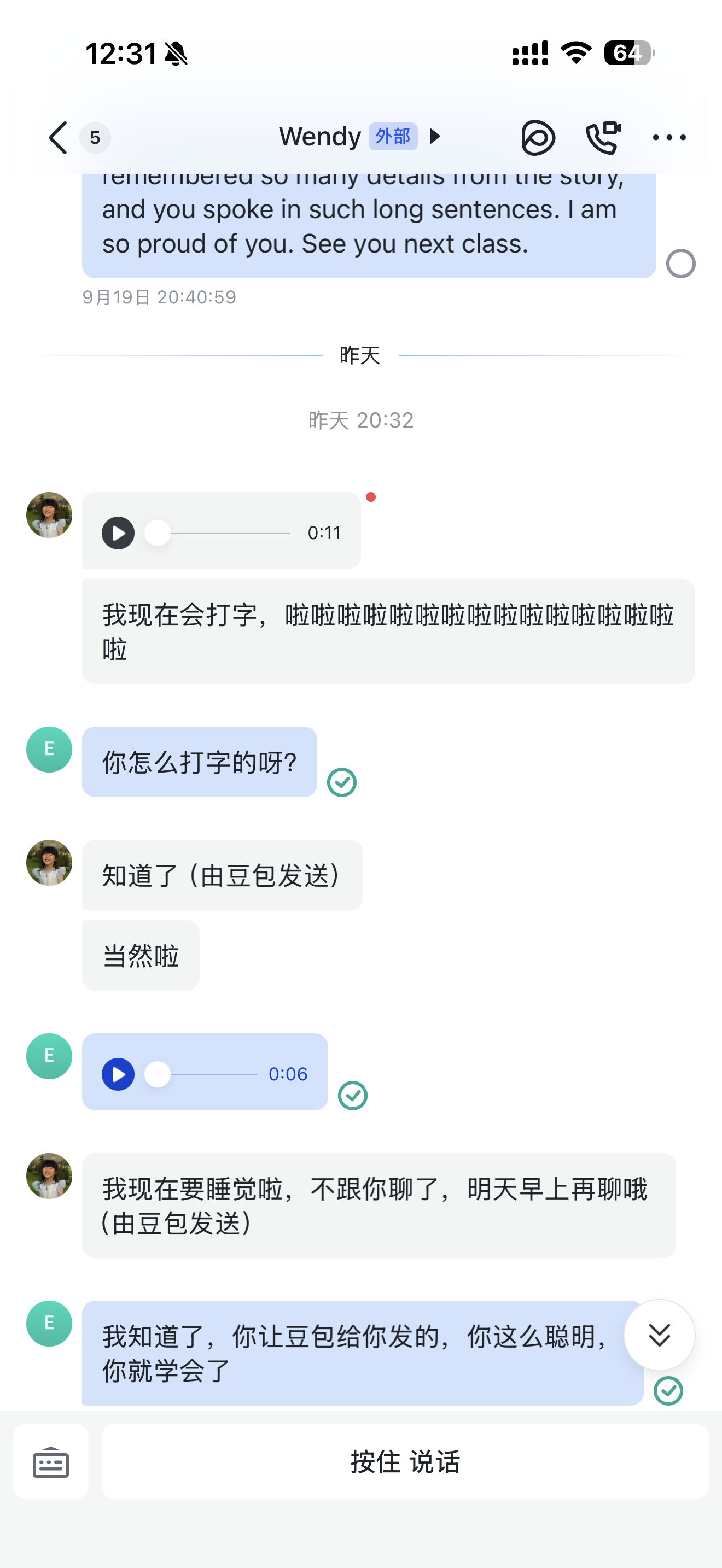
Task: Play Wendy's 0:11 voice message
Action: click(118, 533)
